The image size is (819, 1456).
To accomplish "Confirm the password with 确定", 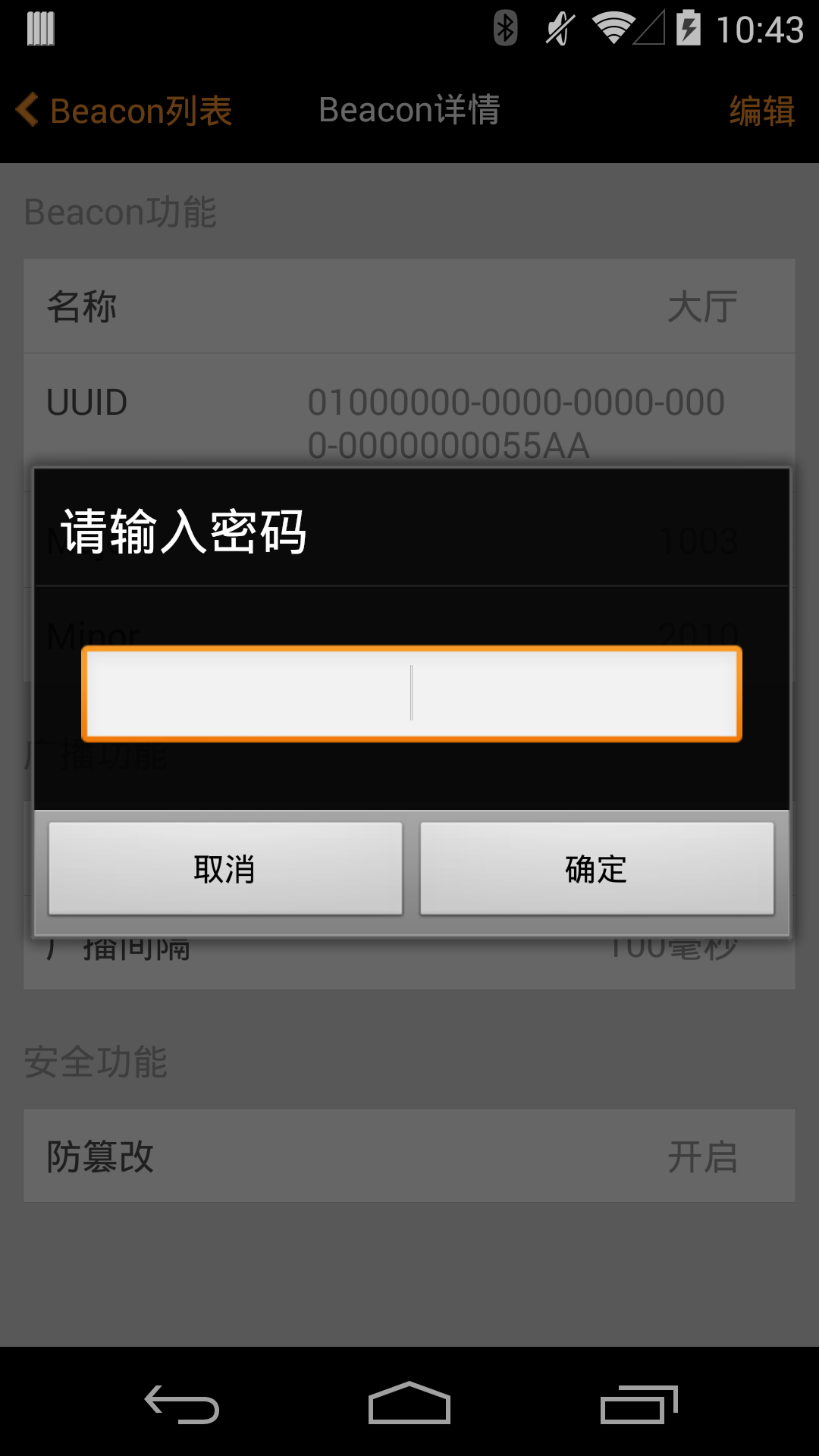I will coord(597,869).
